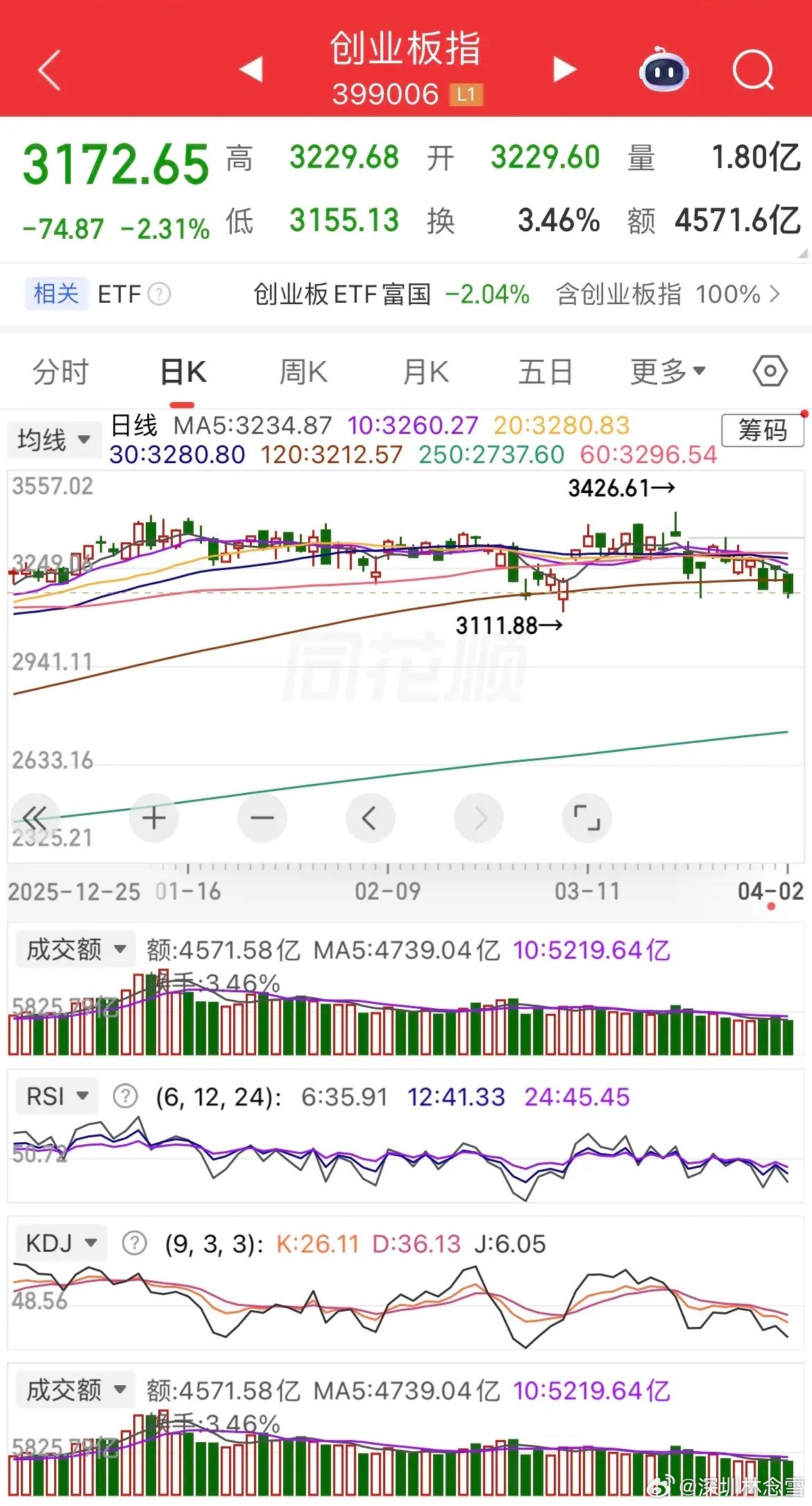Image resolution: width=812 pixels, height=1506 pixels.
Task: Change the KDJ indicator dropdown
Action: coord(61,1242)
